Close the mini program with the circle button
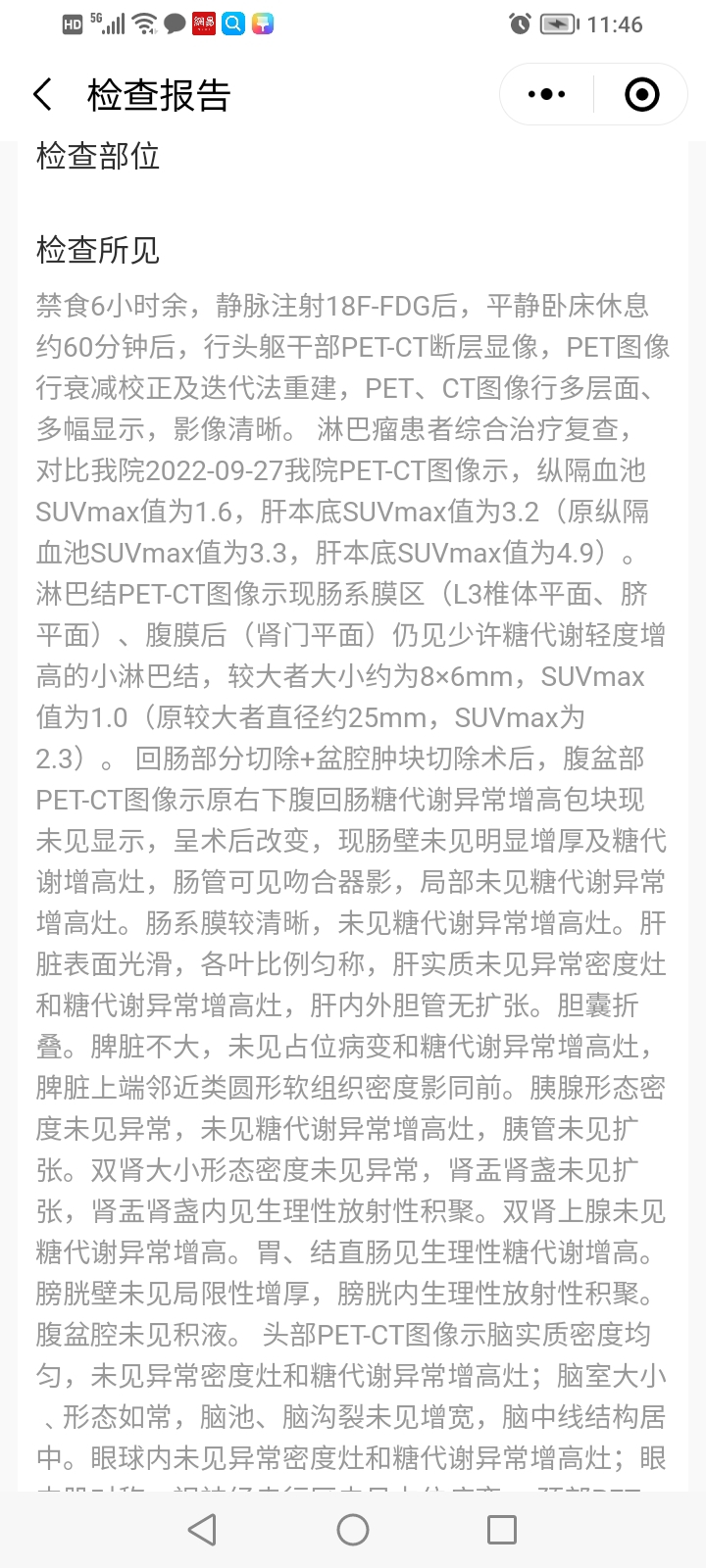 pos(641,95)
